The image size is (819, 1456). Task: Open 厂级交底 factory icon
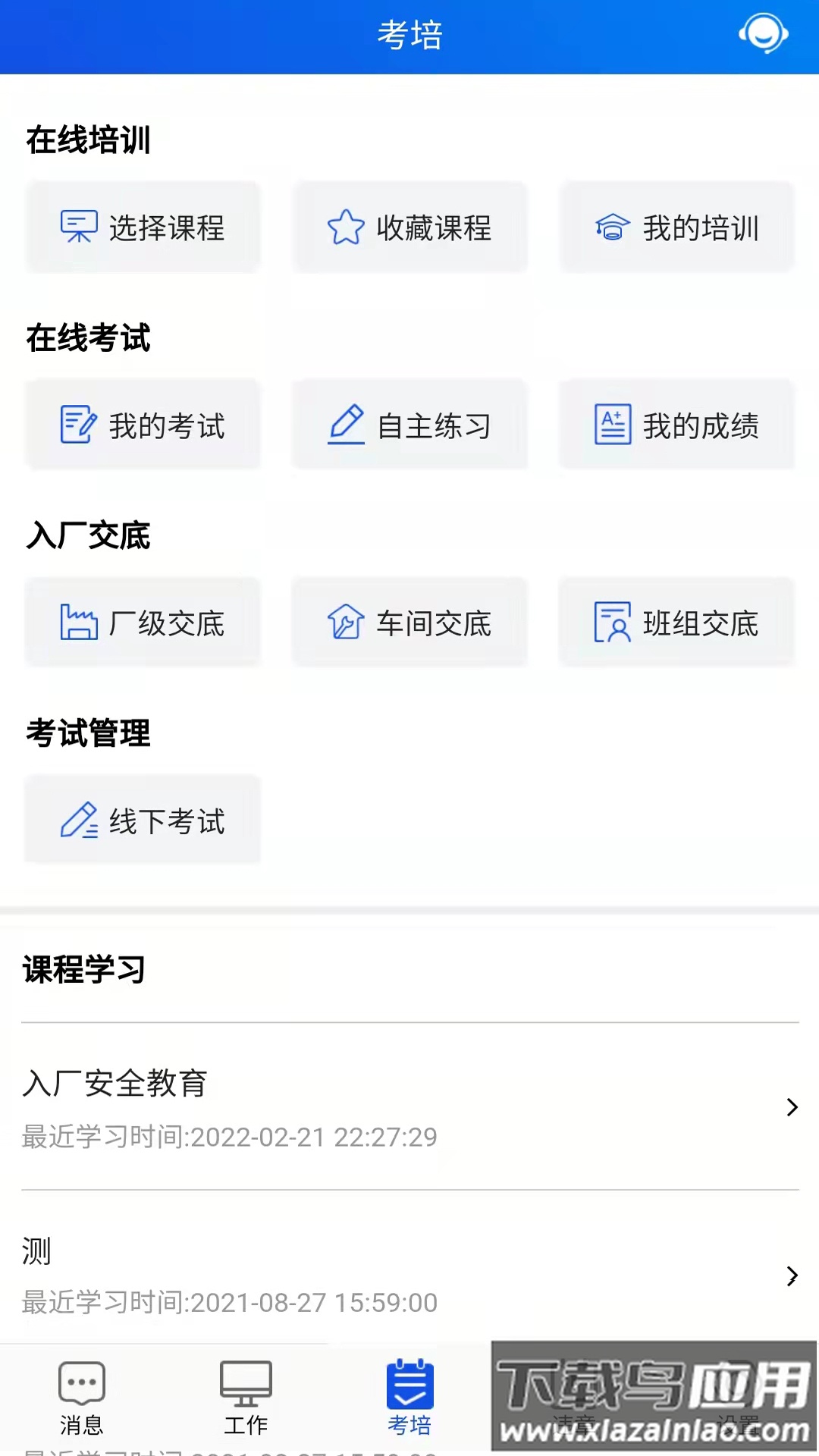[143, 623]
